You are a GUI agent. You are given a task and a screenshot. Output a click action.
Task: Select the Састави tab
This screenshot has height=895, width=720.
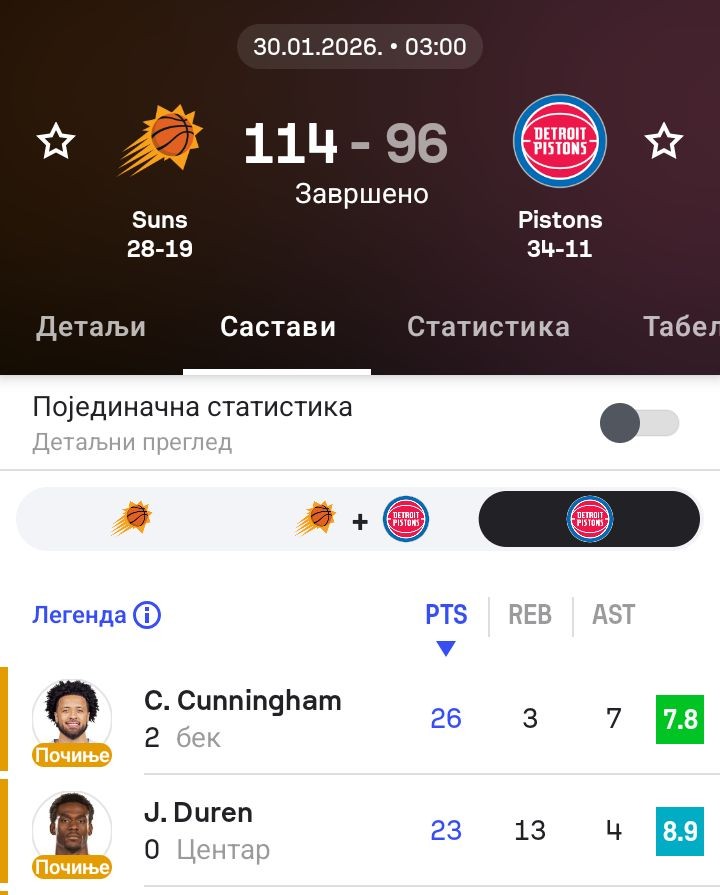point(278,327)
